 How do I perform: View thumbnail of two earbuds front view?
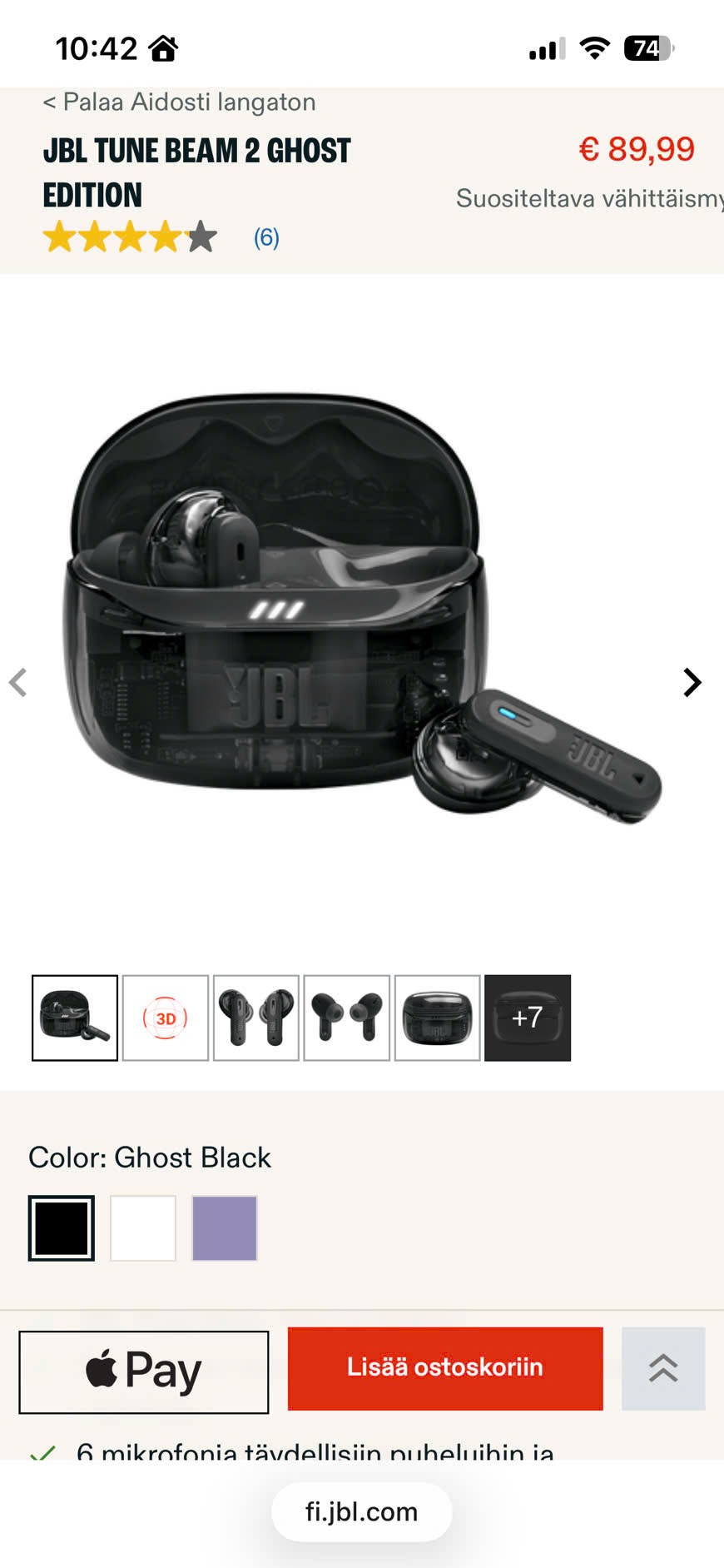click(256, 1018)
